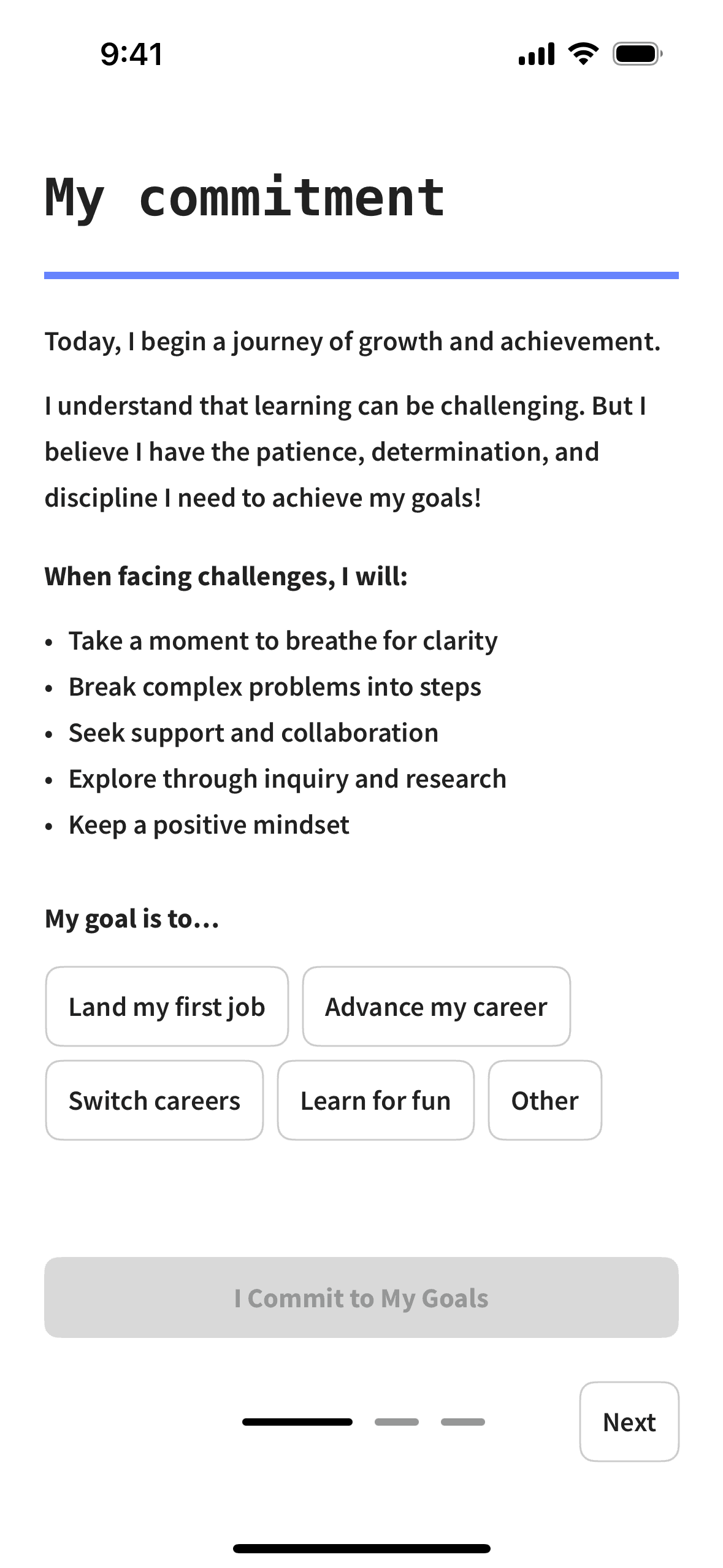This screenshot has width=723, height=1568.
Task: Pick the Switch careers option
Action: click(x=155, y=1100)
